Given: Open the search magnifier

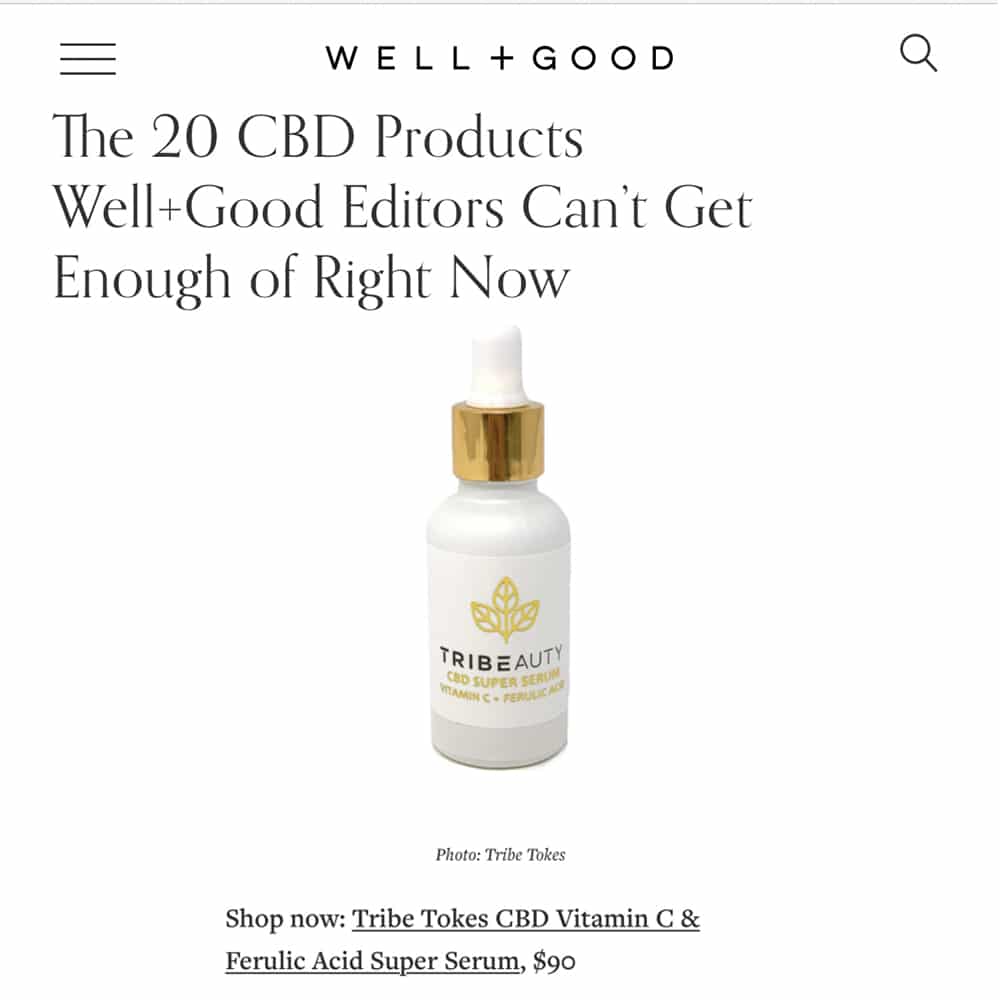Looking at the screenshot, I should point(918,54).
